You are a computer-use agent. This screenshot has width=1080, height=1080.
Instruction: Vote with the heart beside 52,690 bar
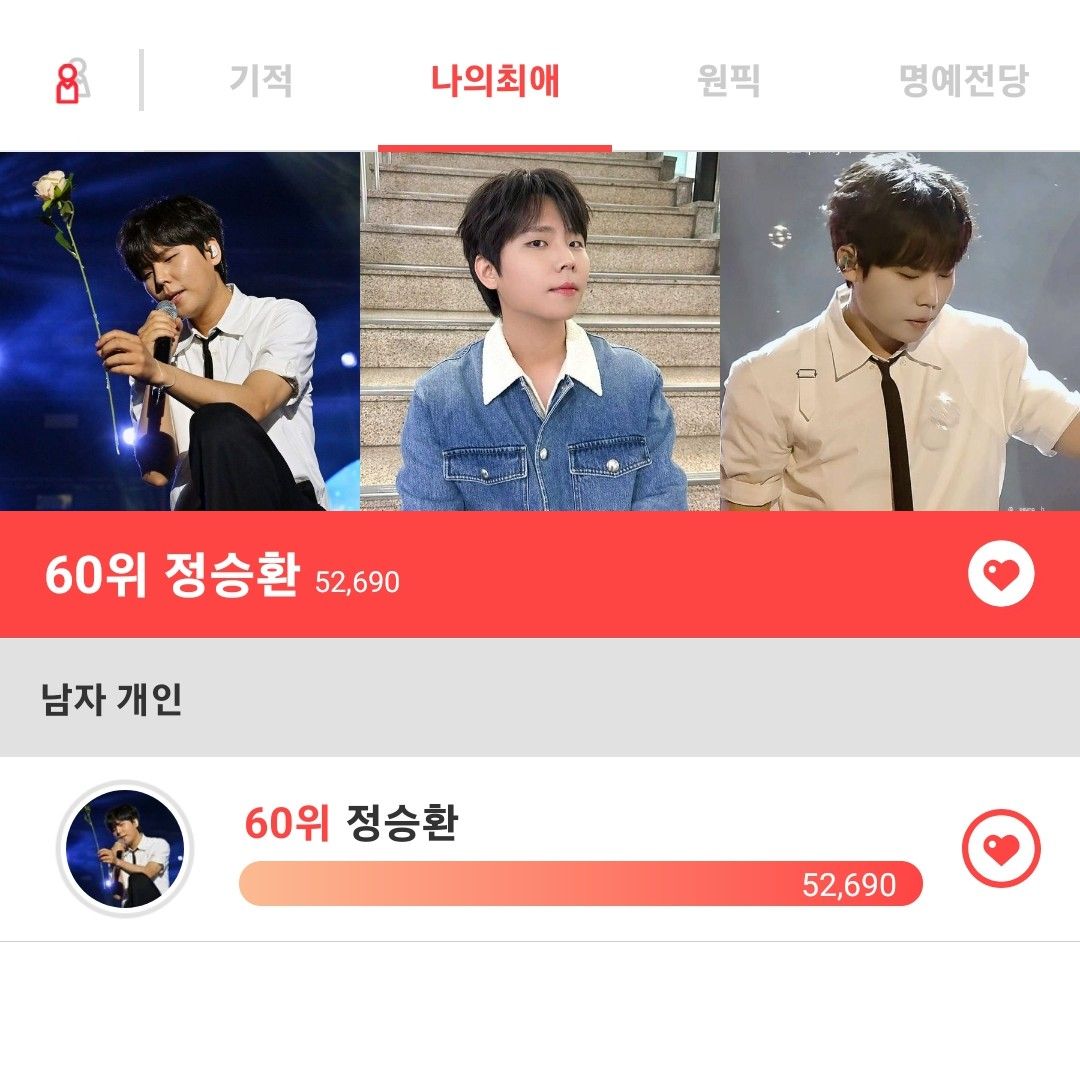tap(1001, 849)
